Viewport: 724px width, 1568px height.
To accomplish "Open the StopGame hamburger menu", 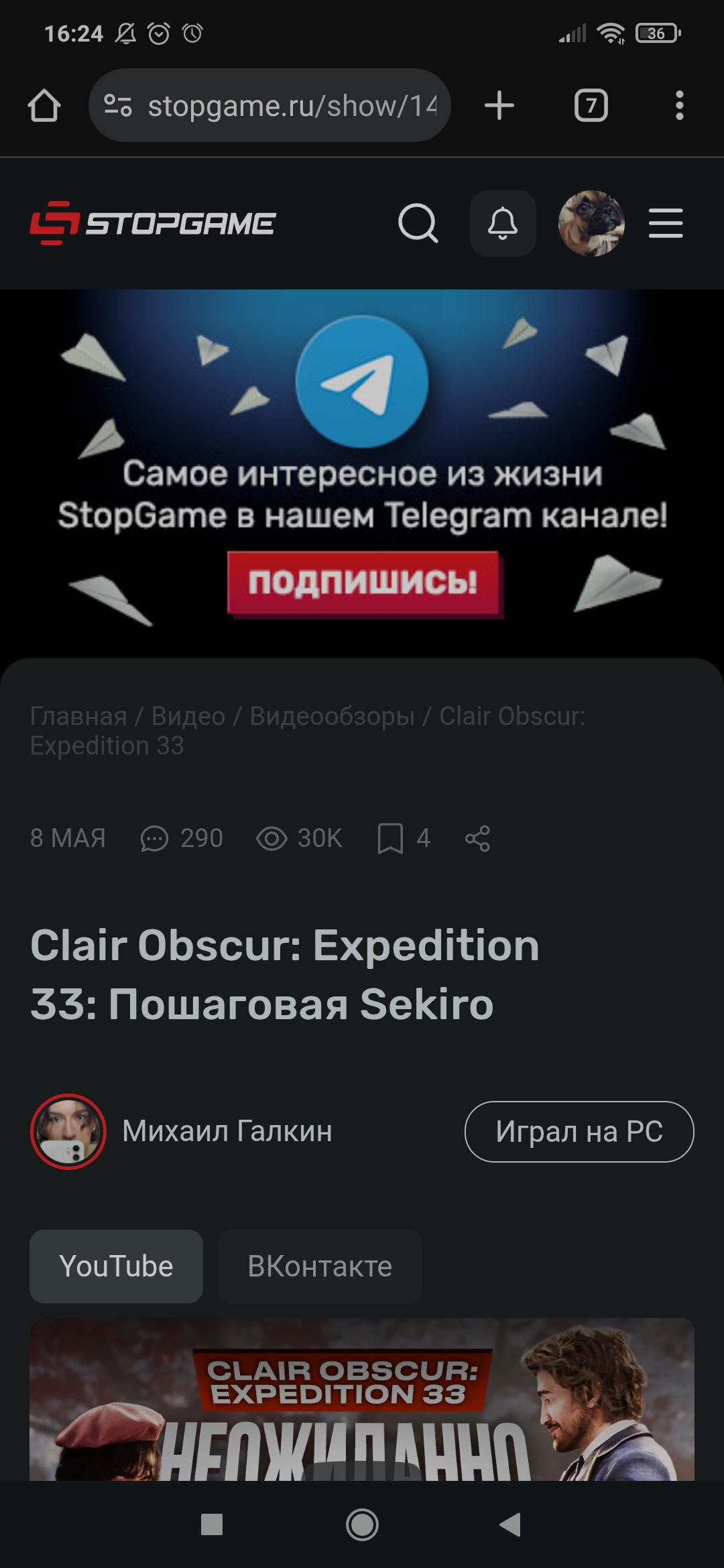I will (x=666, y=223).
